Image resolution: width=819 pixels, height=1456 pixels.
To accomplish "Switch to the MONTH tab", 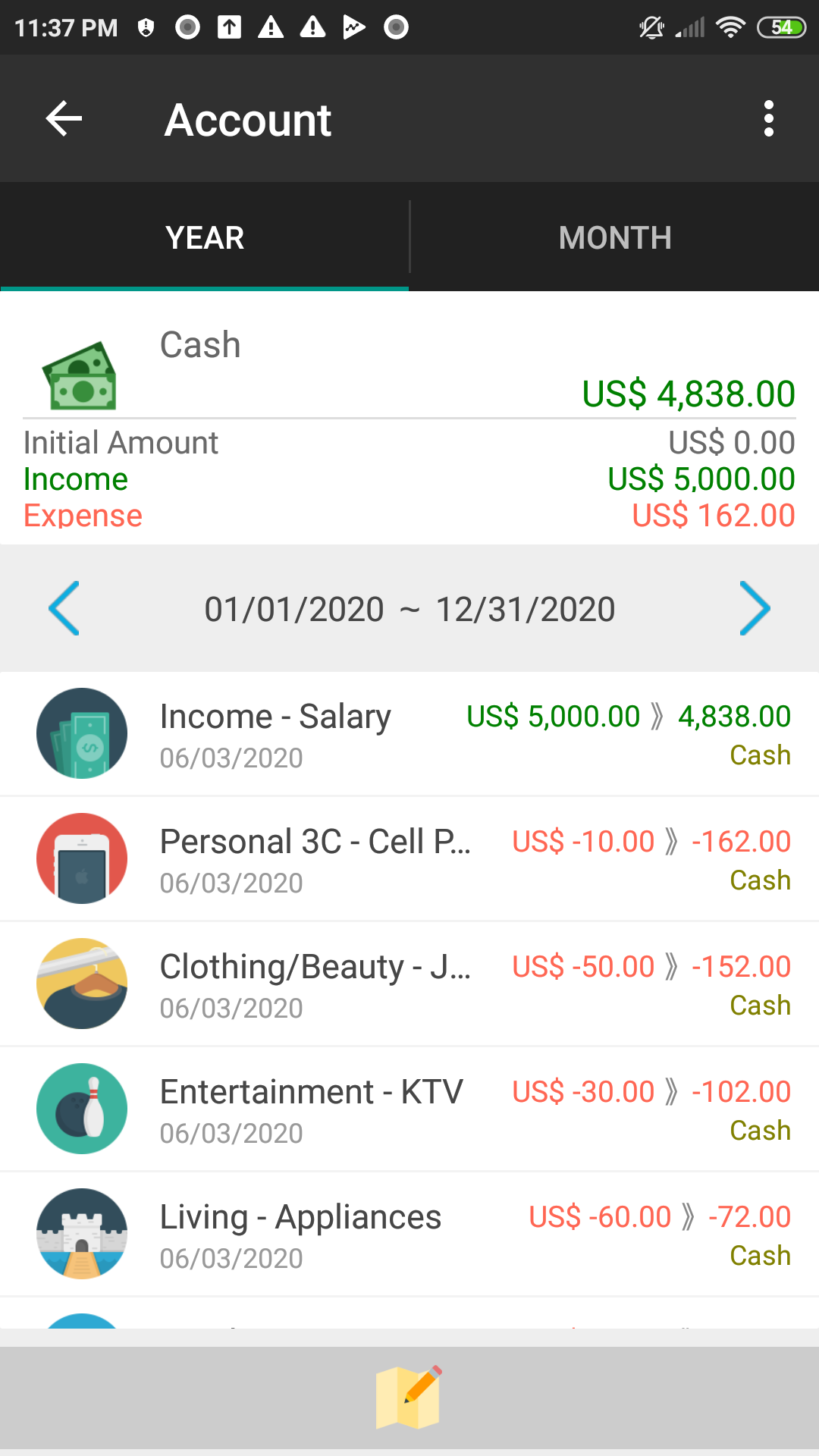I will pyautogui.click(x=614, y=237).
